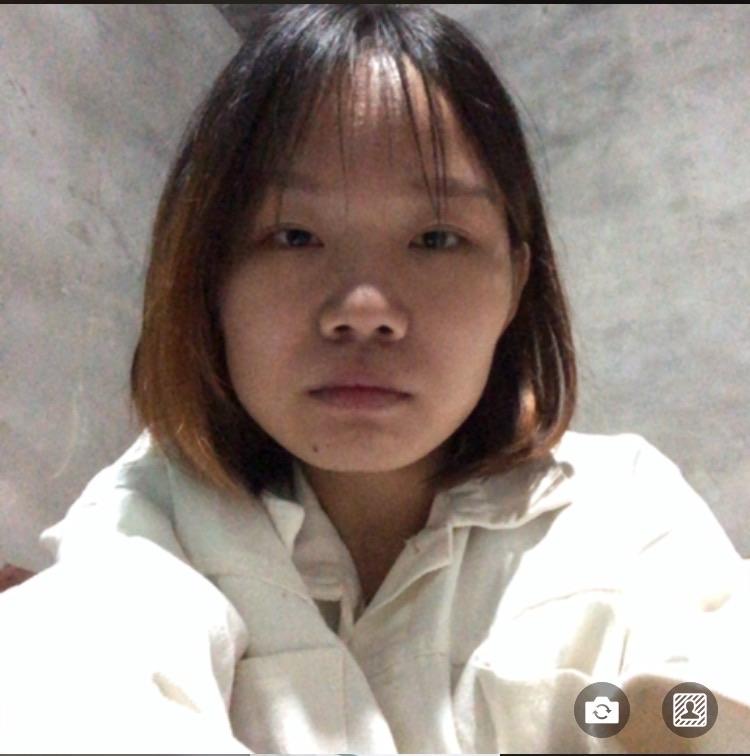Toggle the background blur effect
Screen dimensions: 750x756
[689, 710]
